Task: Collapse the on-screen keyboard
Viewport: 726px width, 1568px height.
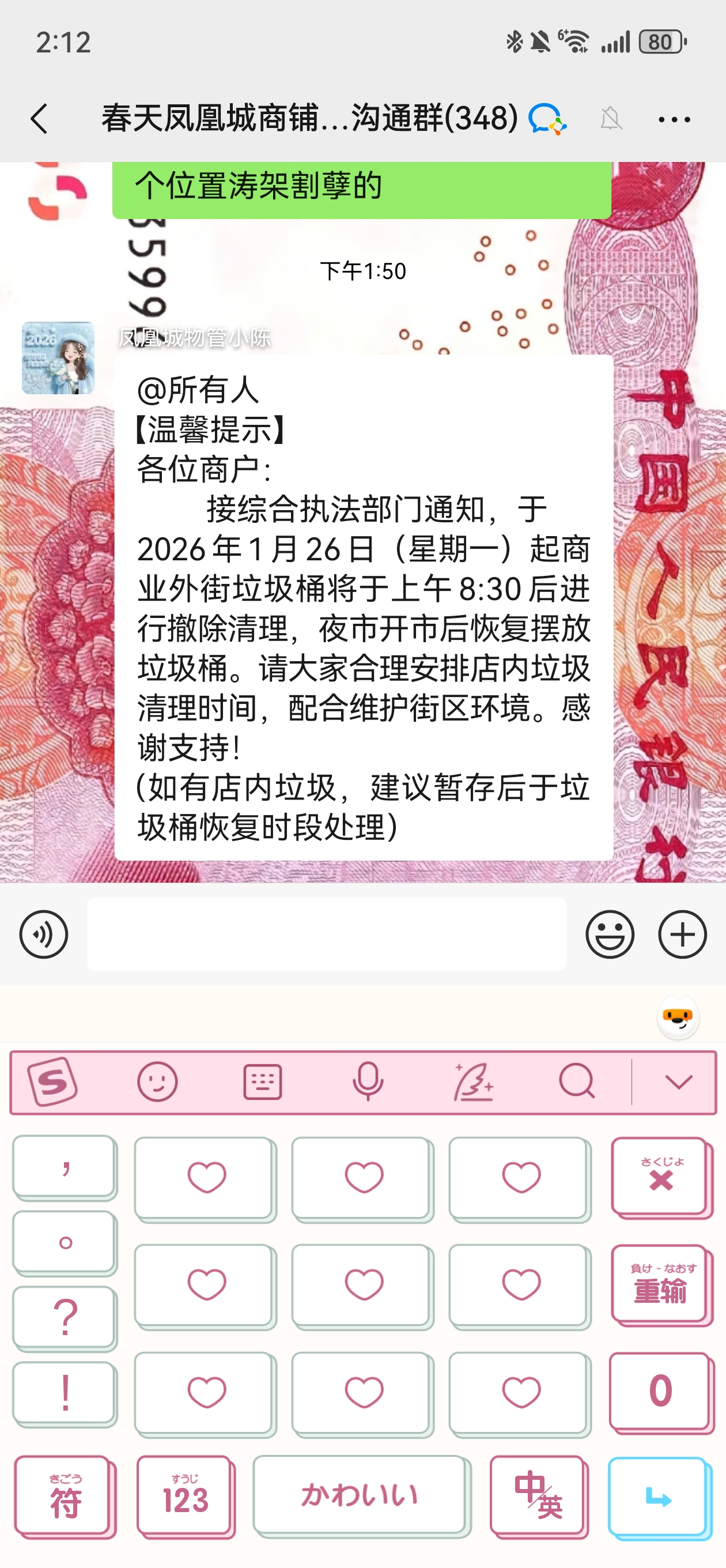Action: point(679,1081)
